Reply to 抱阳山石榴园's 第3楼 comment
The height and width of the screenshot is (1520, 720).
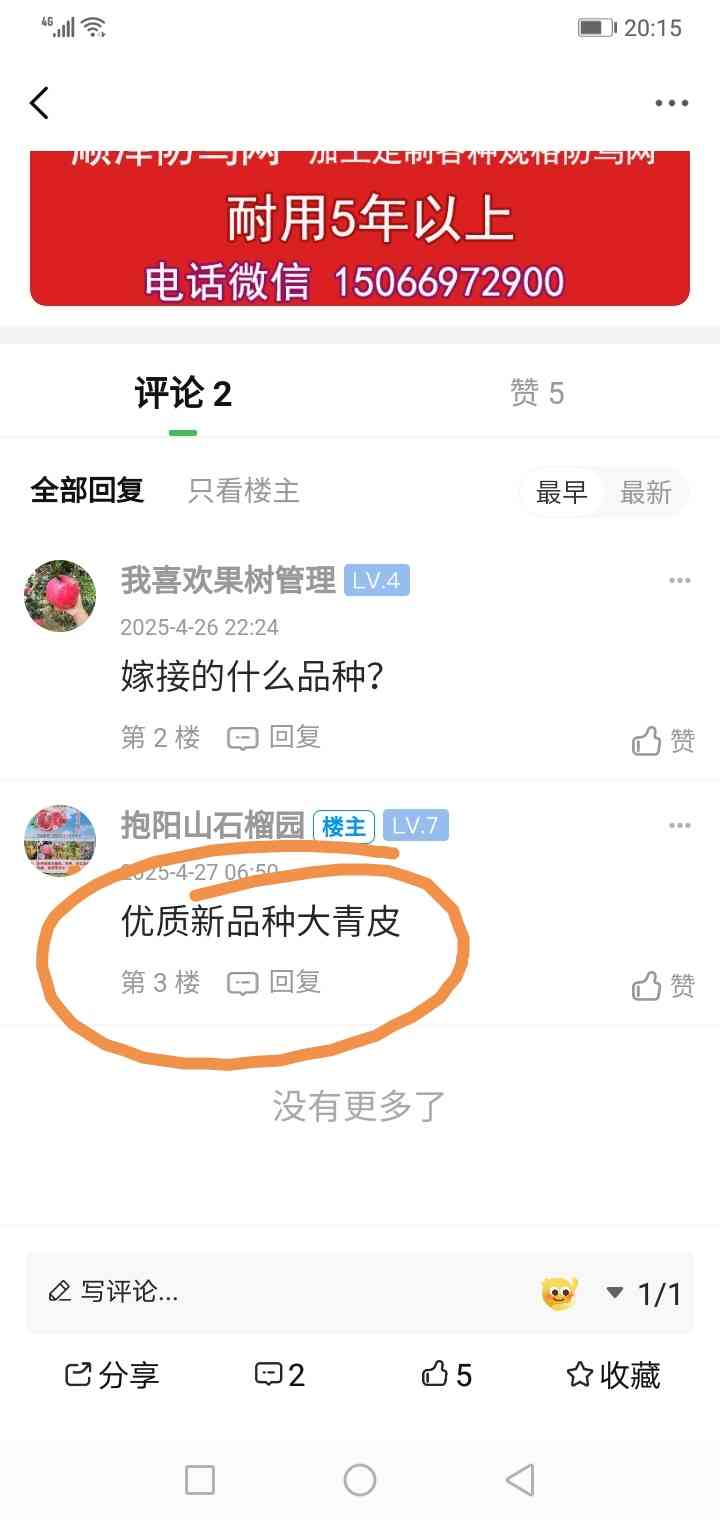click(274, 982)
